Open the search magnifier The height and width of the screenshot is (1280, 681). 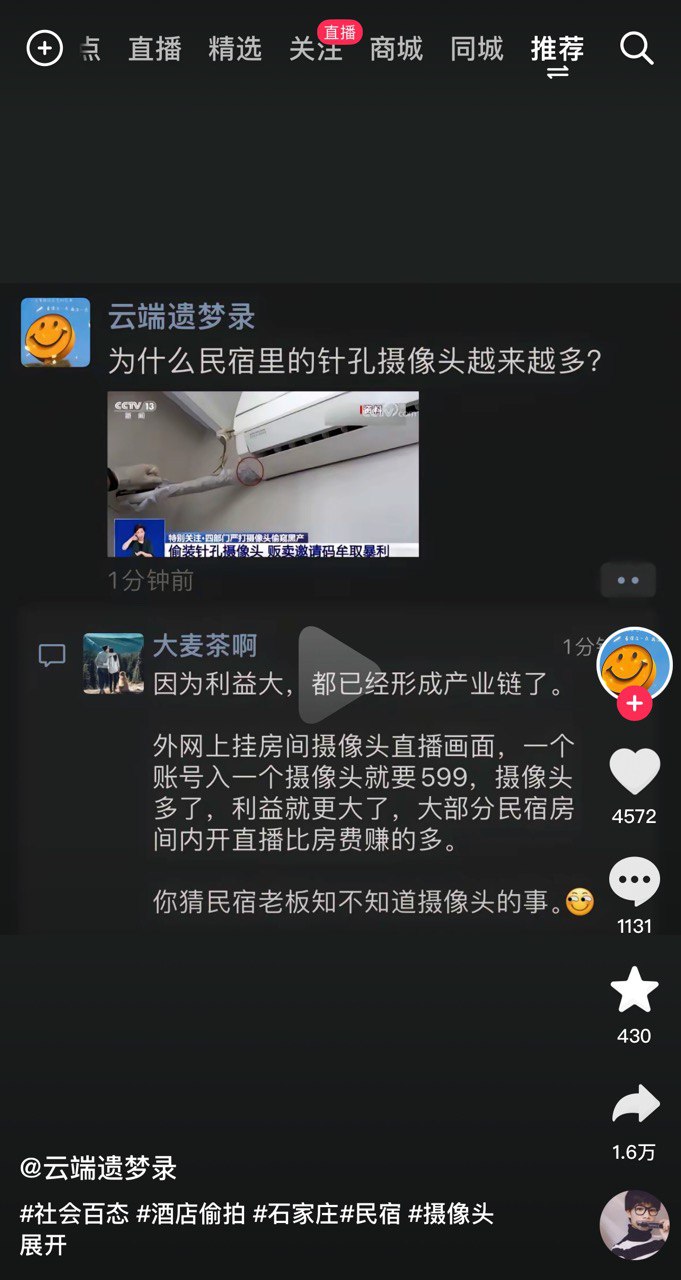tap(636, 48)
